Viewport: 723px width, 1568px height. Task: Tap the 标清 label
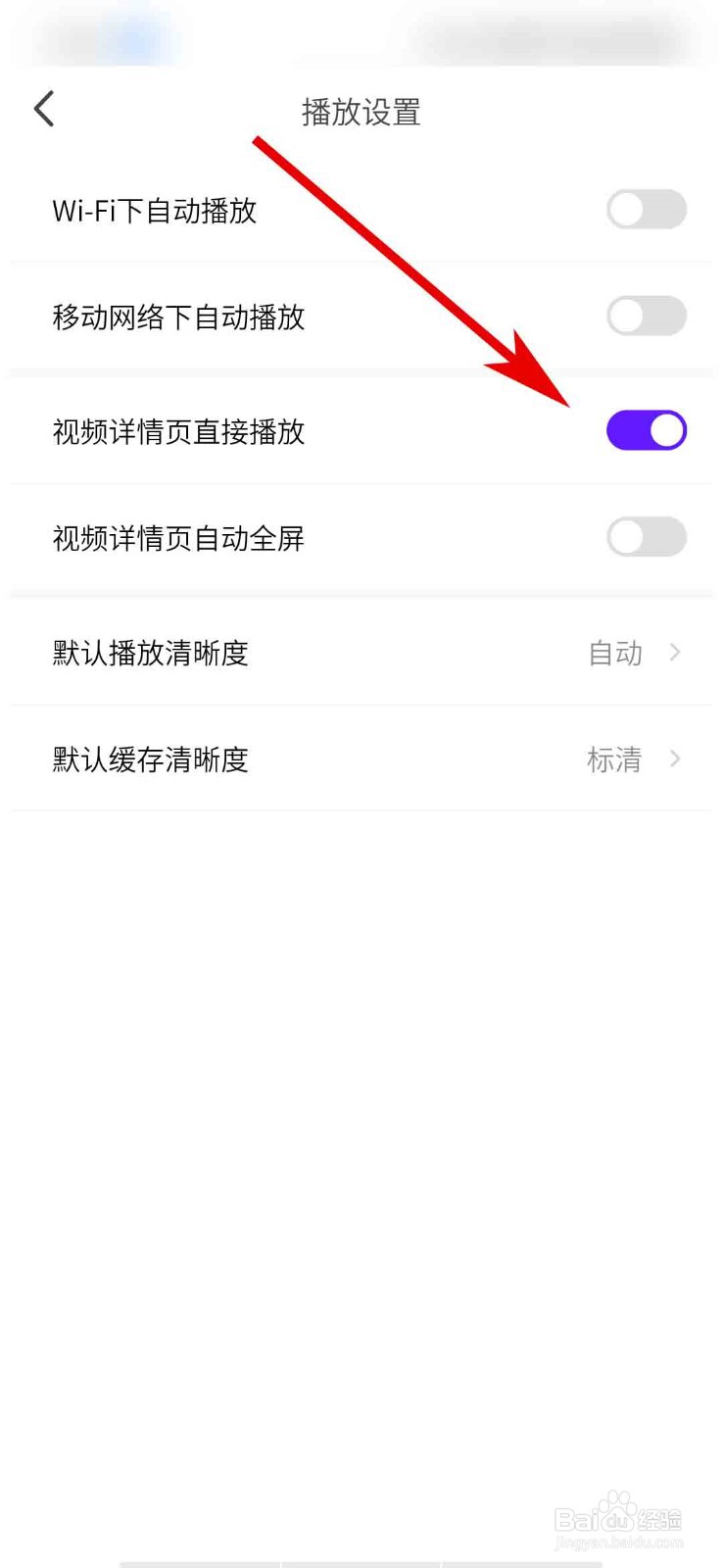[x=614, y=759]
